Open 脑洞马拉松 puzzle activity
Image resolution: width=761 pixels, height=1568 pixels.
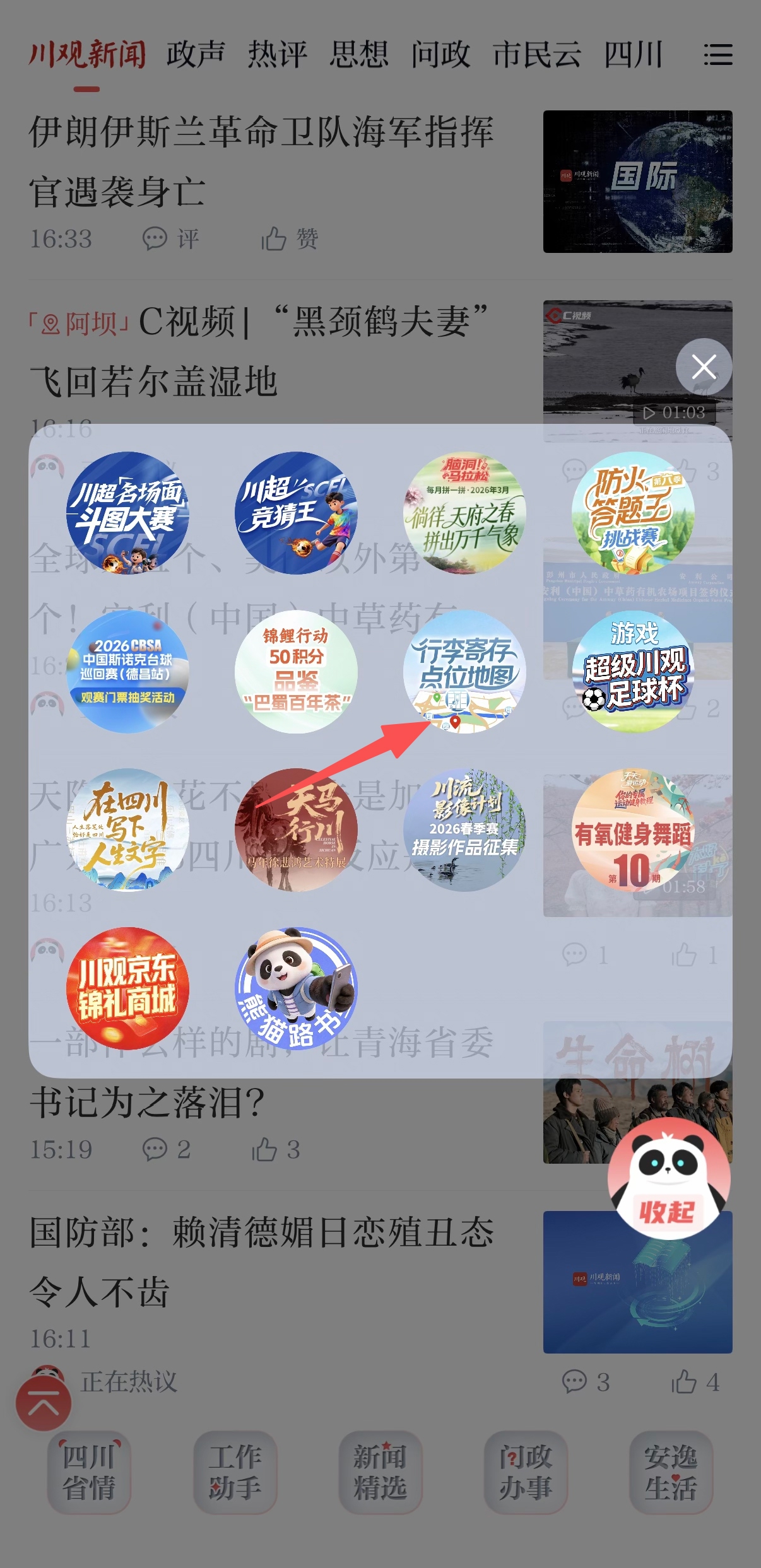pos(464,513)
